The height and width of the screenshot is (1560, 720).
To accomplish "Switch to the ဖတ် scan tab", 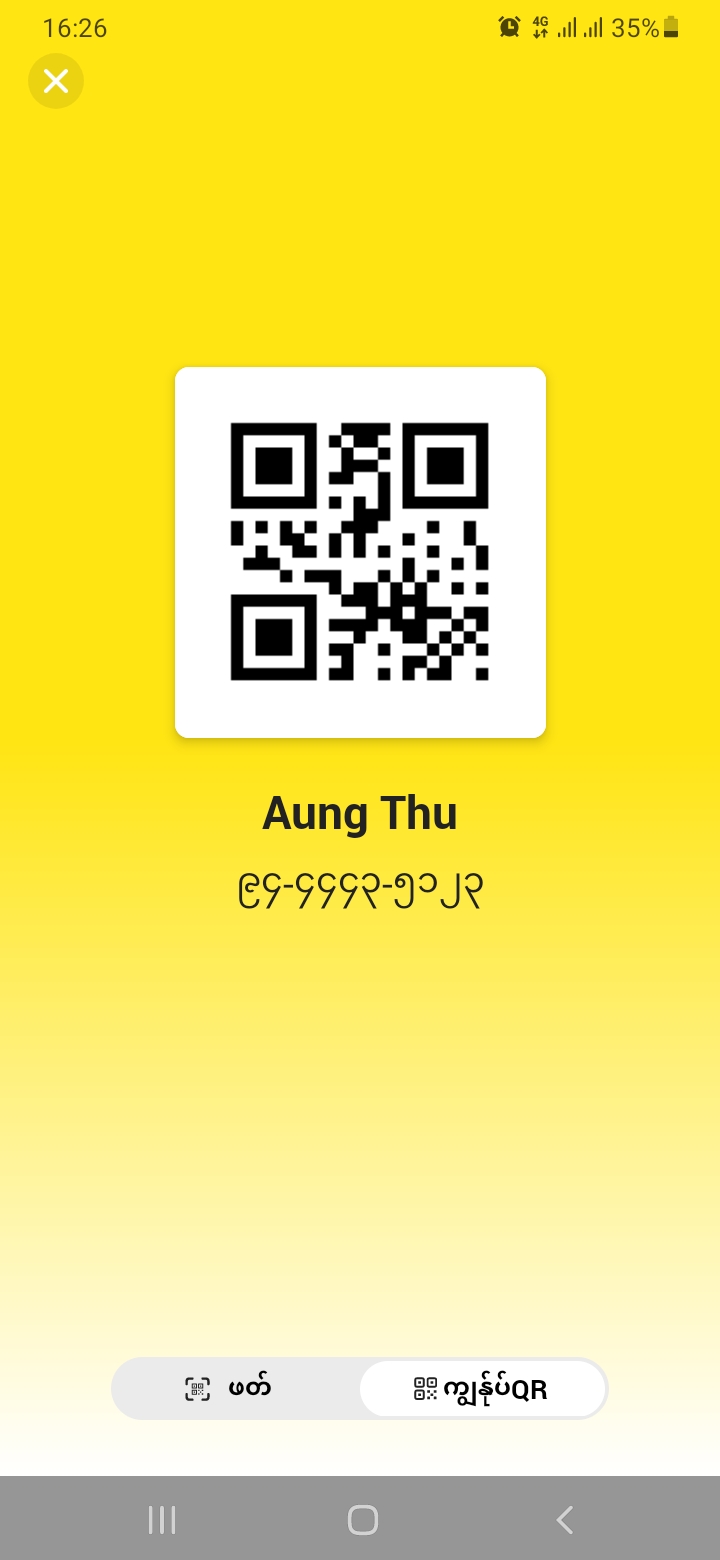I will pyautogui.click(x=236, y=1388).
